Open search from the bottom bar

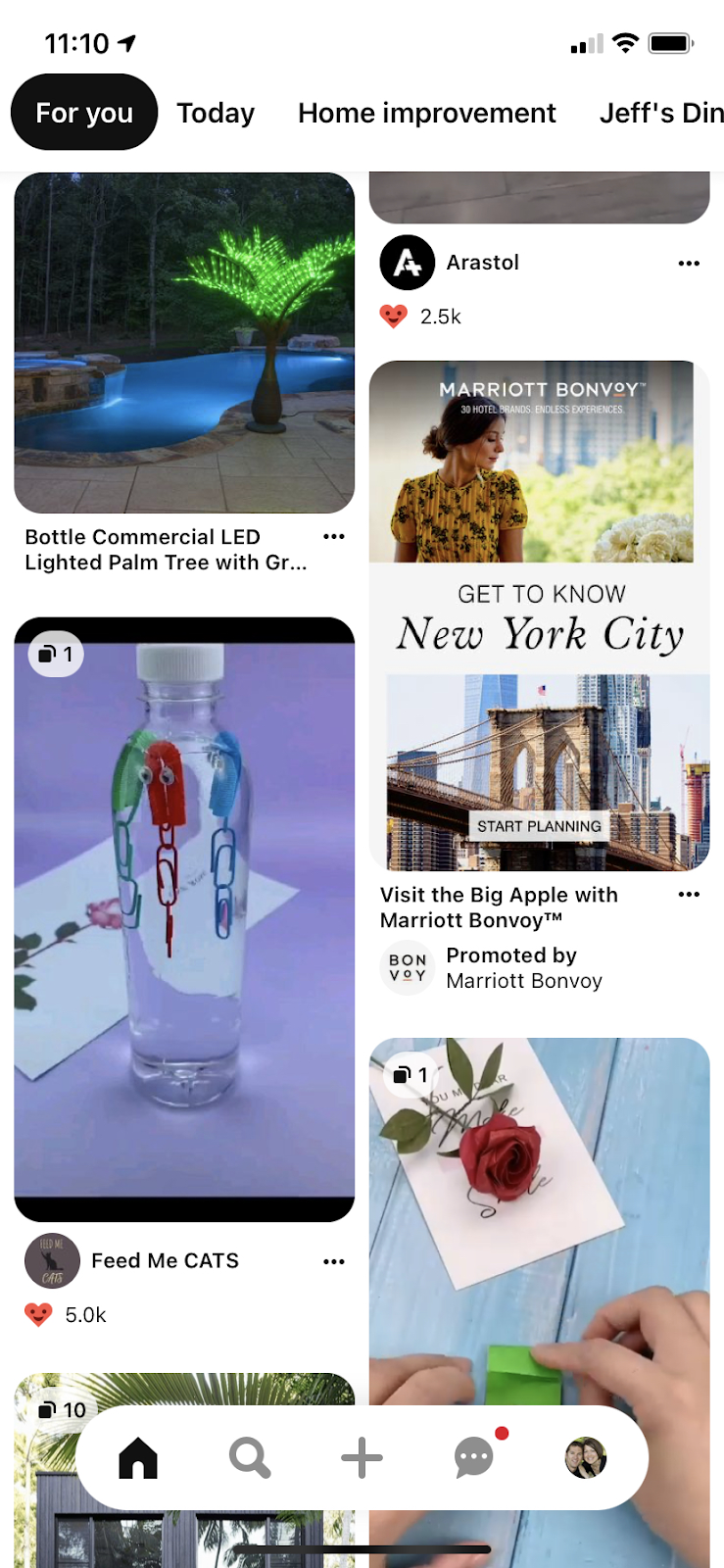point(250,1458)
